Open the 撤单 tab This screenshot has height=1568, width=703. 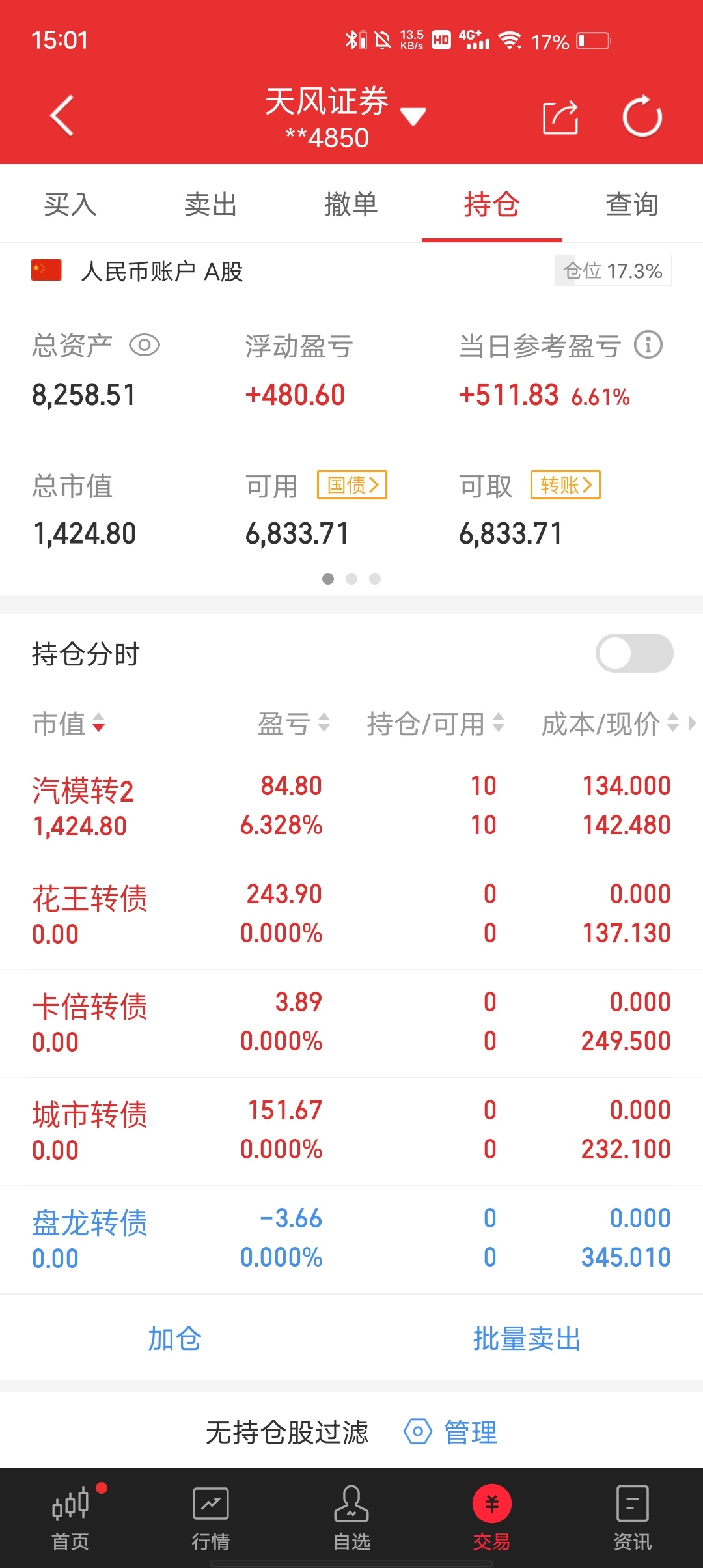coord(351,204)
